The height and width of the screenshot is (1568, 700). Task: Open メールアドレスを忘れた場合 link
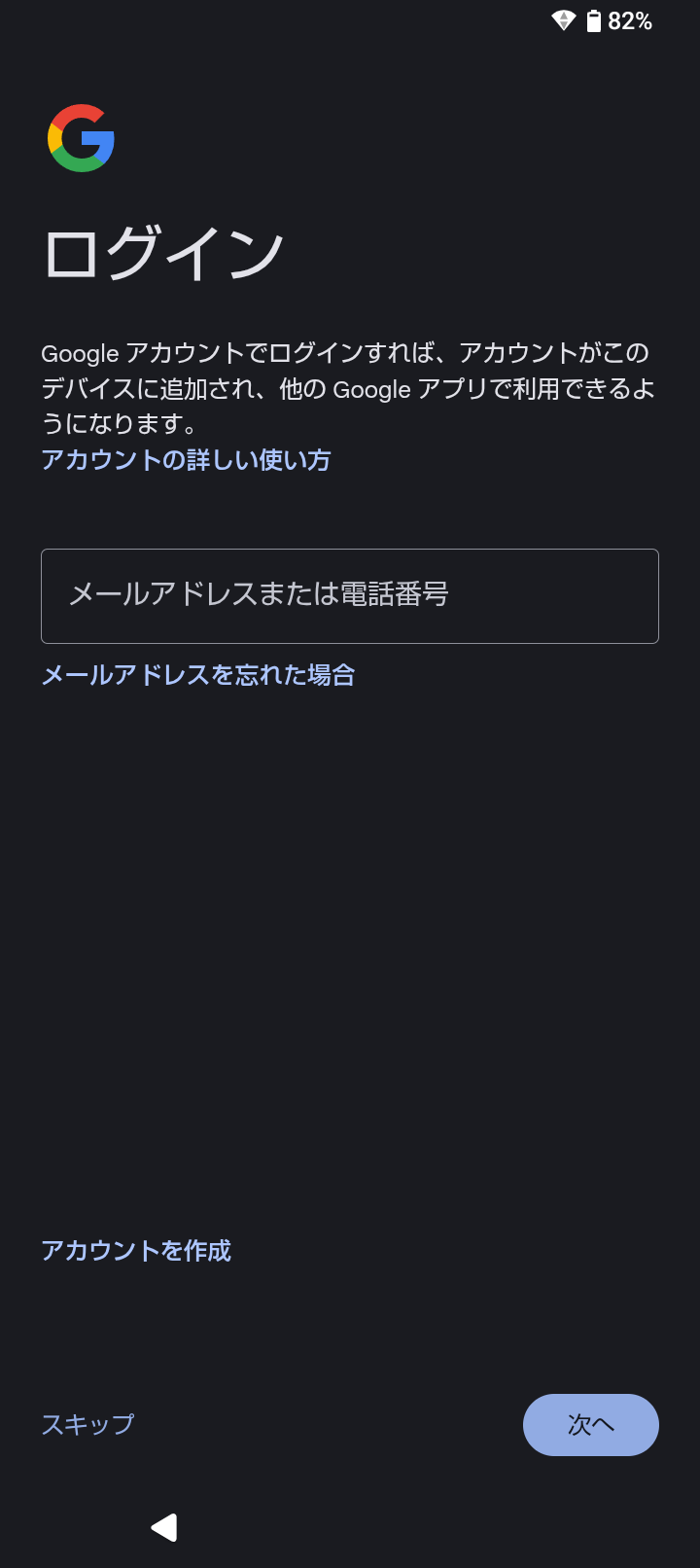point(198,675)
